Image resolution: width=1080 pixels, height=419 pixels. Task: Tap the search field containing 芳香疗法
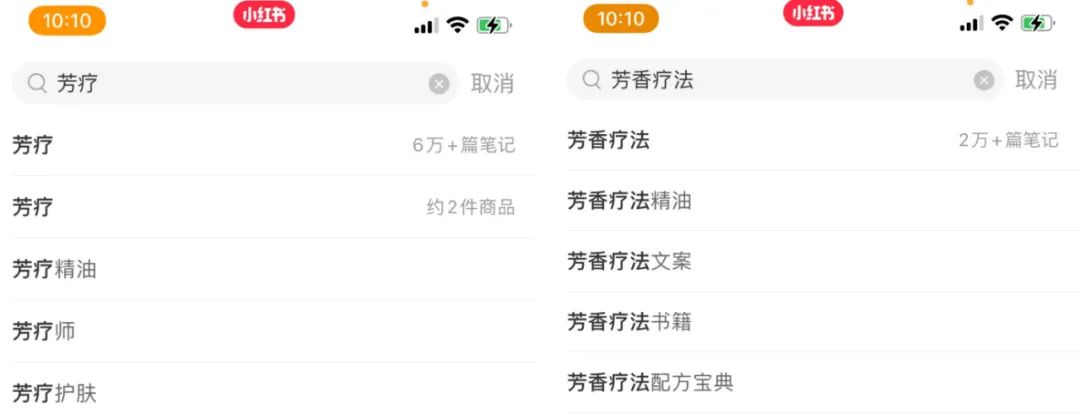click(x=780, y=80)
